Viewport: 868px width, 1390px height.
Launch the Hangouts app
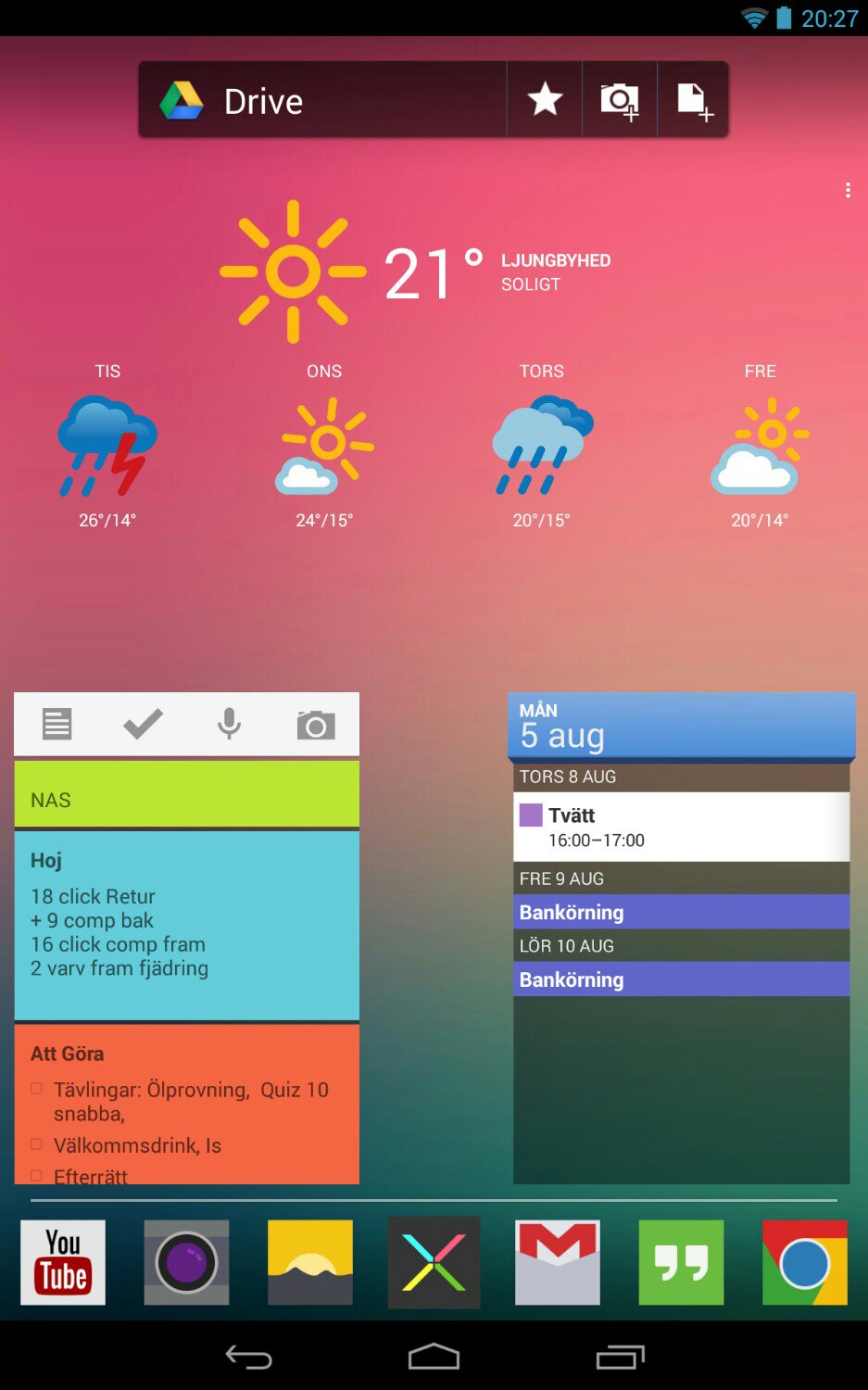(x=681, y=1262)
